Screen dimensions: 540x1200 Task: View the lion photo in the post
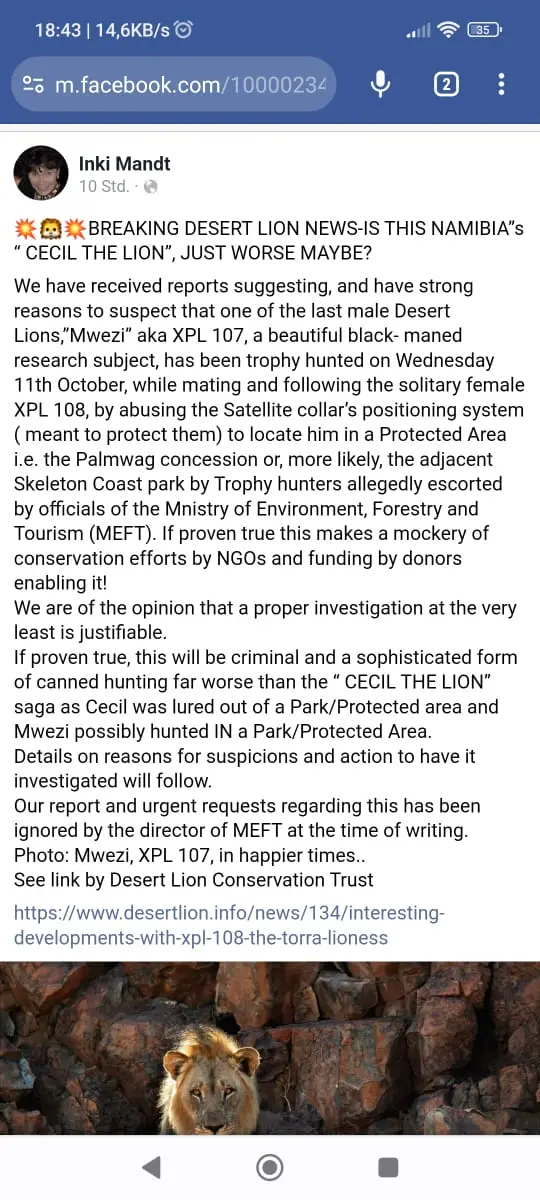270,1048
